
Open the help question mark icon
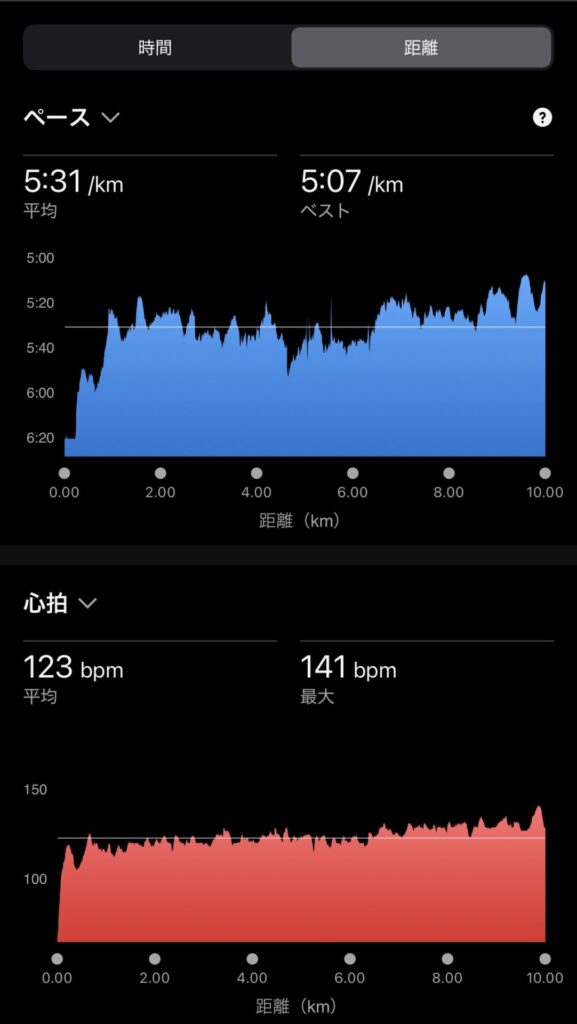pos(542,118)
